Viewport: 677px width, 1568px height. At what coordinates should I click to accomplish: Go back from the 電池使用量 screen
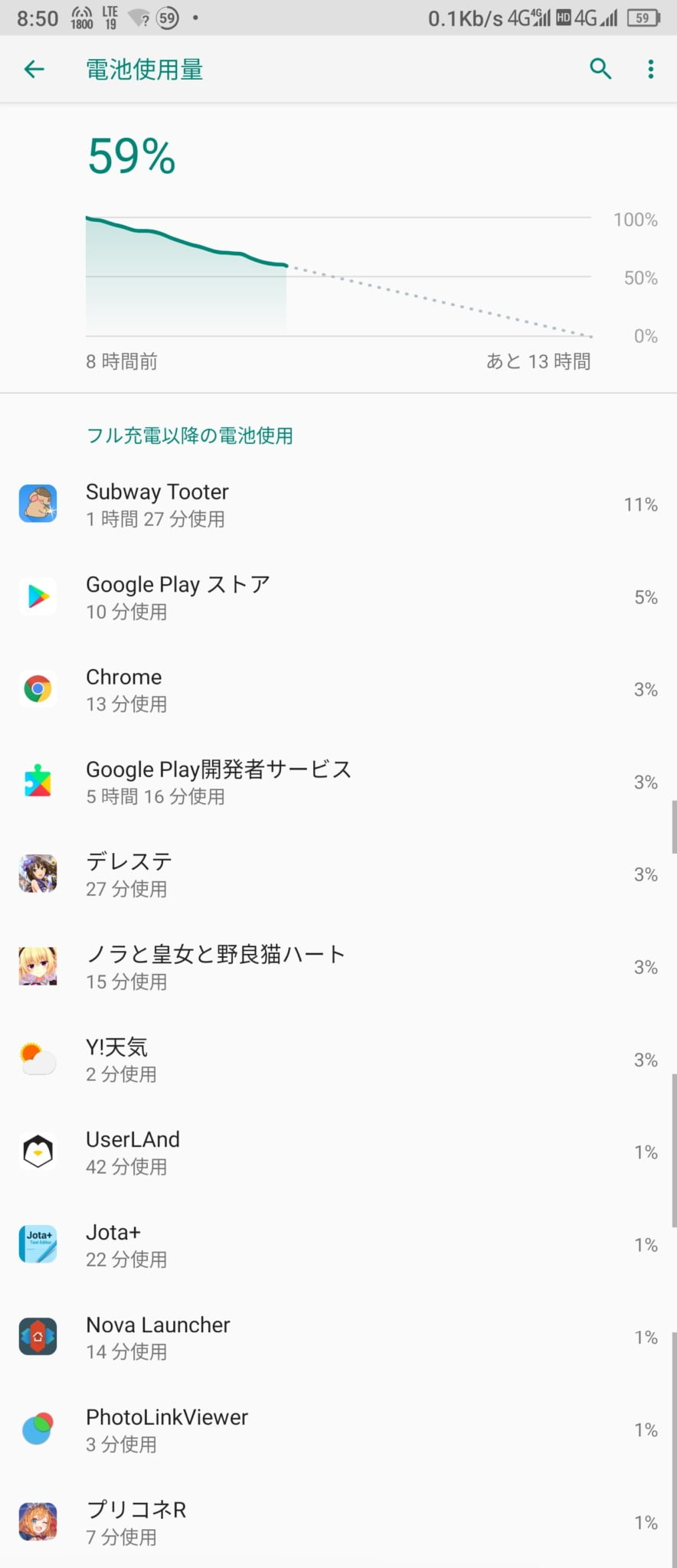click(x=34, y=70)
